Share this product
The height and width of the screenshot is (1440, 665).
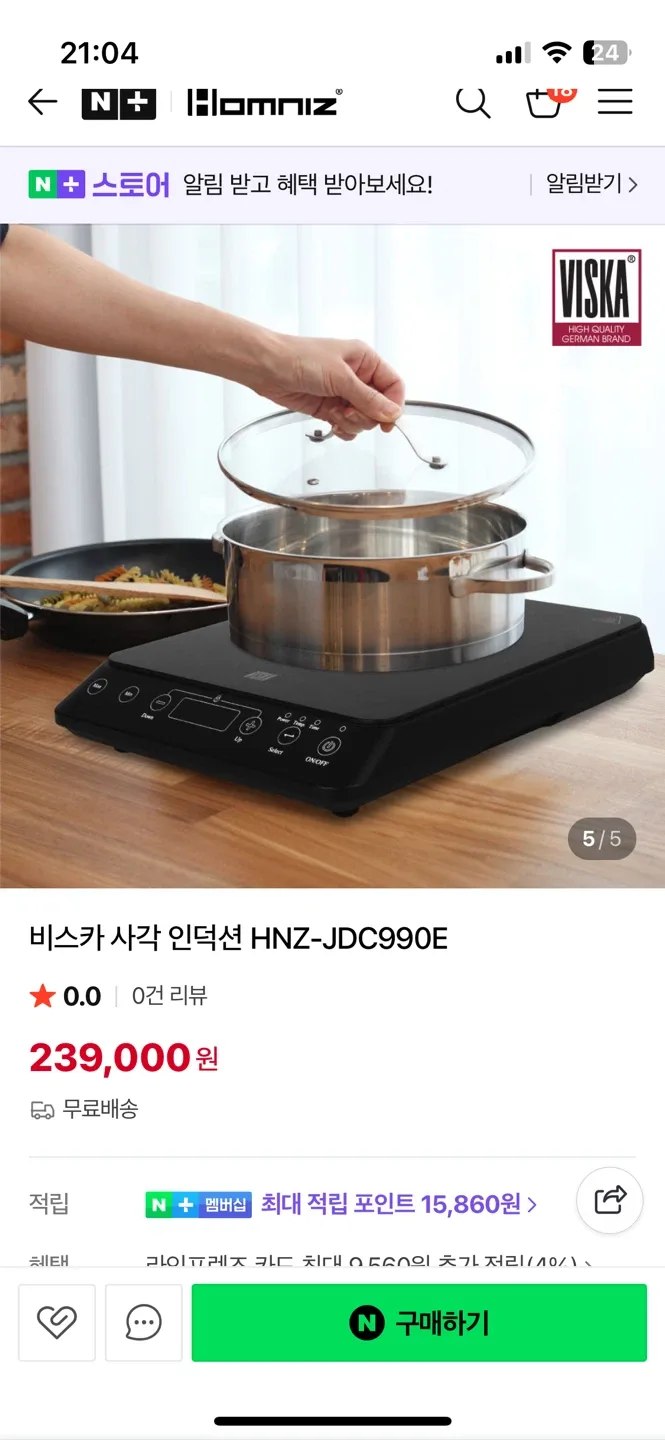610,1199
